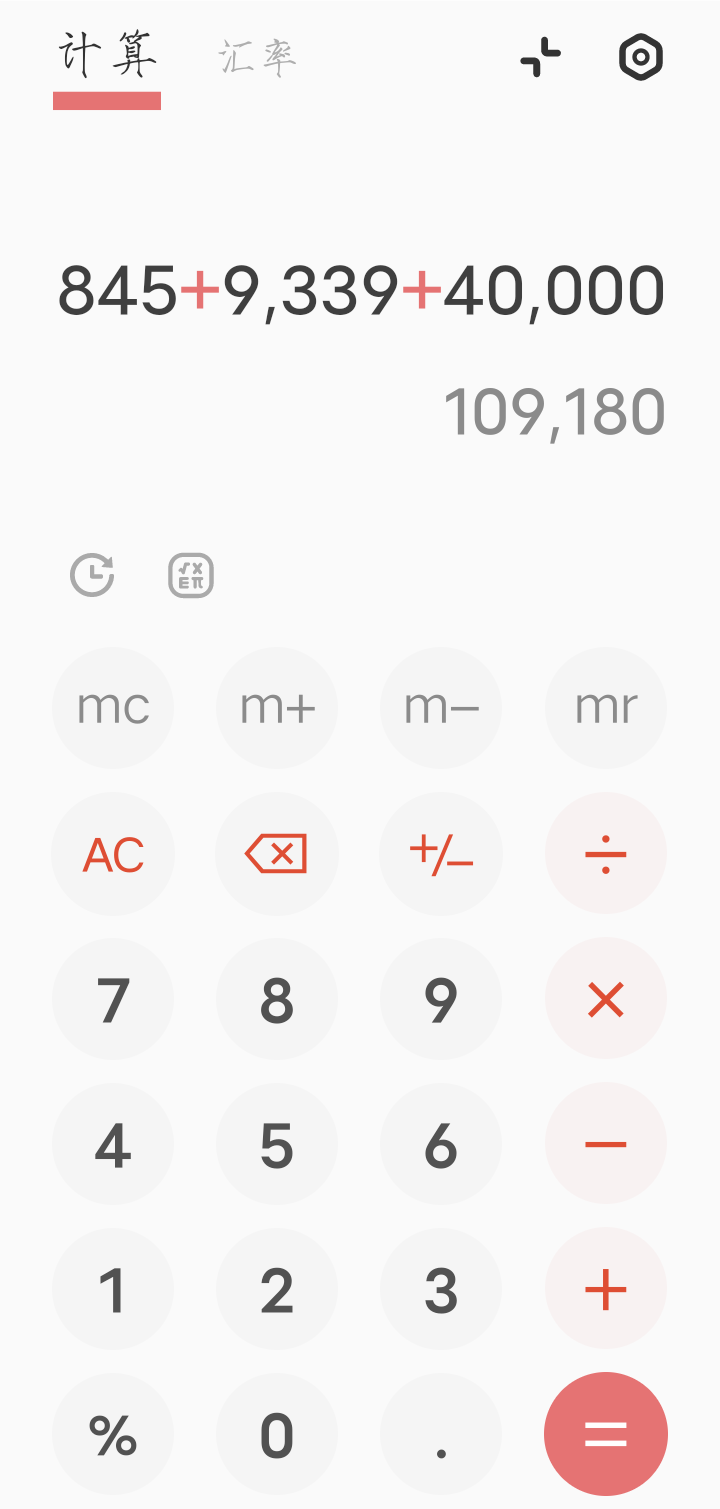Hit the plus operator key
The image size is (720, 1509).
[x=606, y=1290]
